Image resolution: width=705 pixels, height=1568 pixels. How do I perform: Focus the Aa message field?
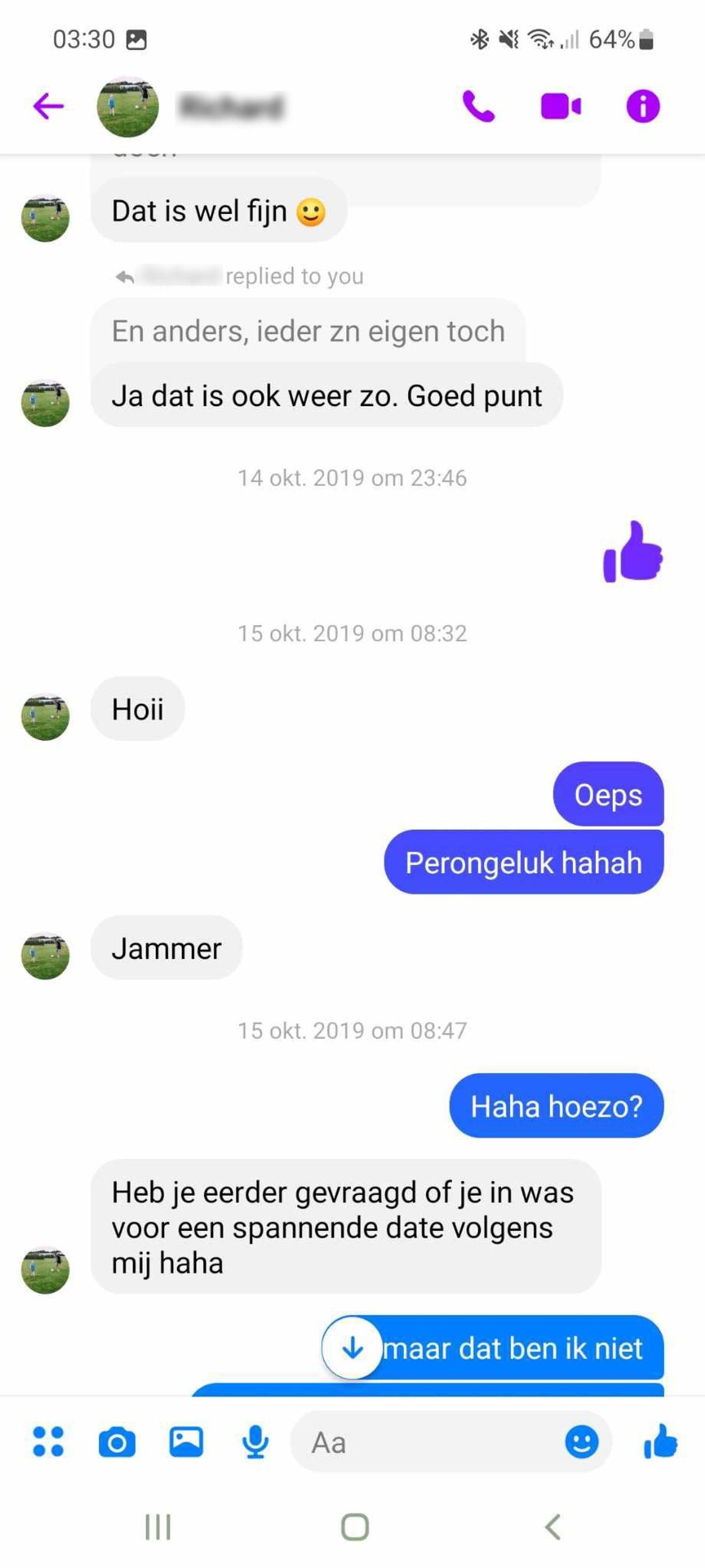426,1442
